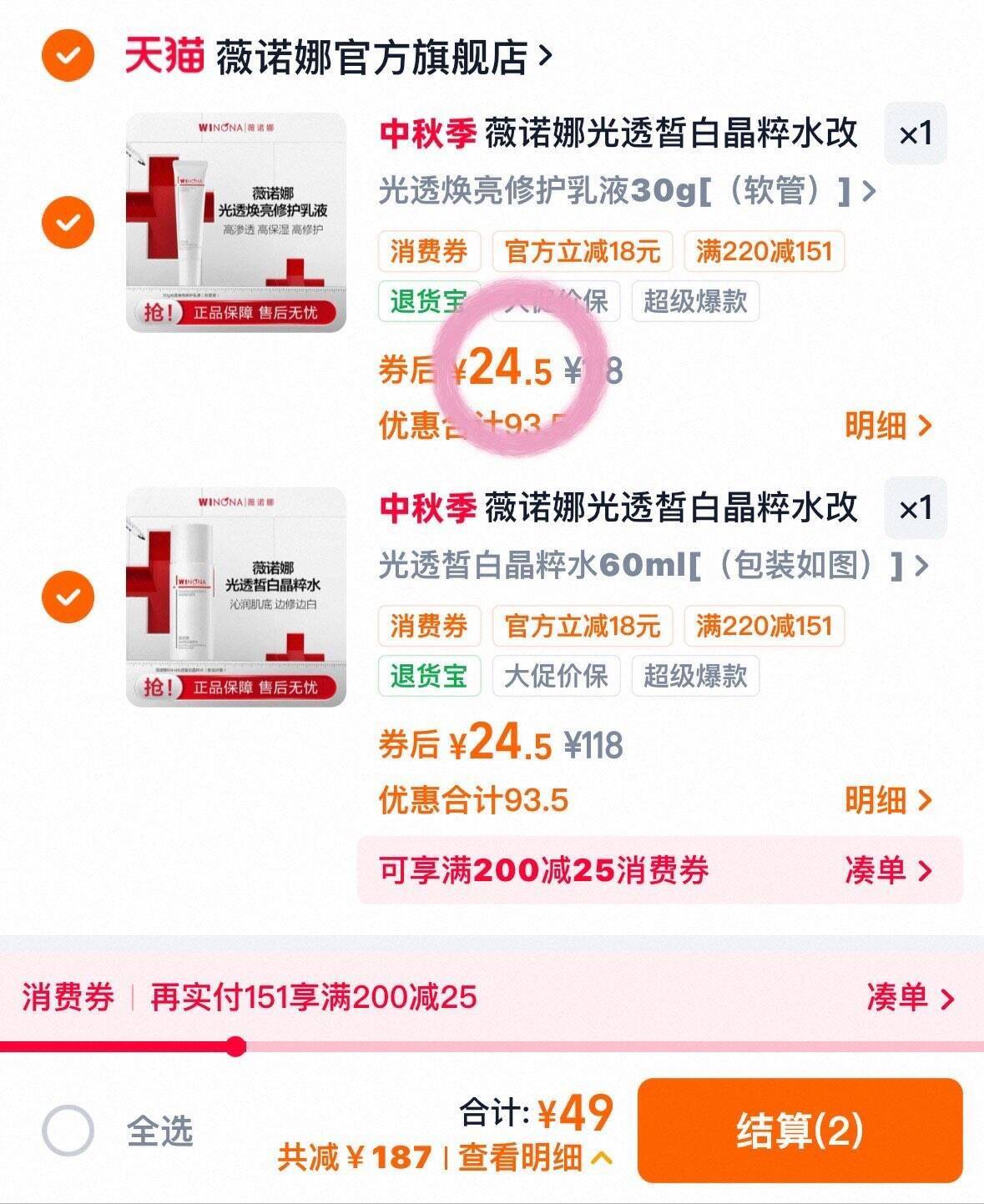Tap 凑单 next to 再实付151享满200减25
The height and width of the screenshot is (1204, 984).
click(x=911, y=997)
